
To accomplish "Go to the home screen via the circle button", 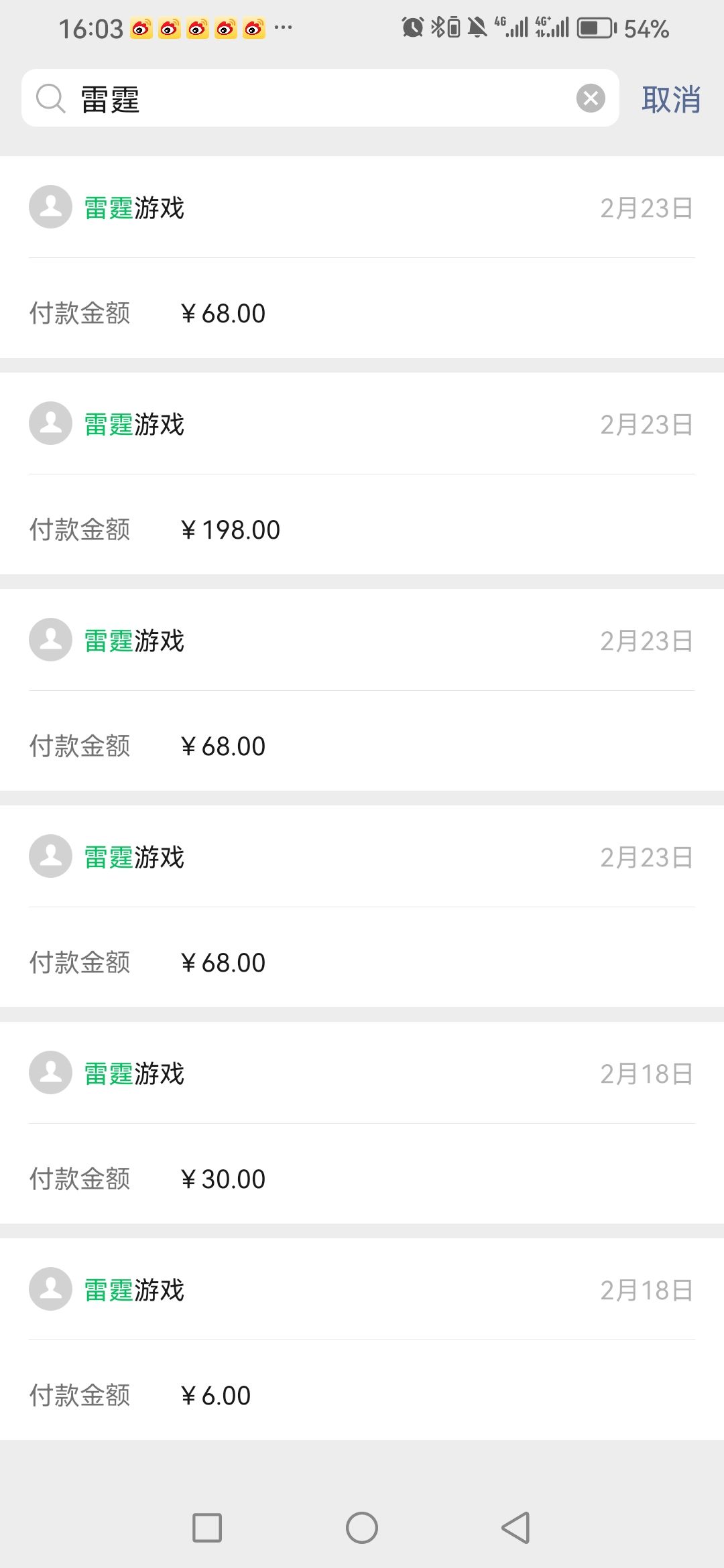I will click(x=362, y=1528).
